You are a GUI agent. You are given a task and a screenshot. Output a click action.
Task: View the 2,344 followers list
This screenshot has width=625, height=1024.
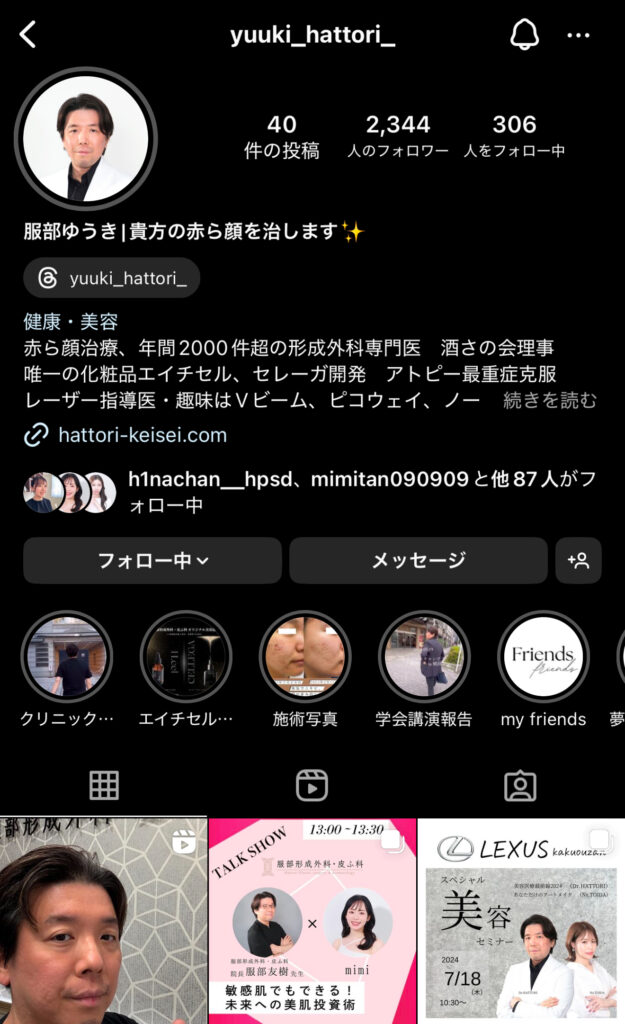pyautogui.click(x=398, y=136)
